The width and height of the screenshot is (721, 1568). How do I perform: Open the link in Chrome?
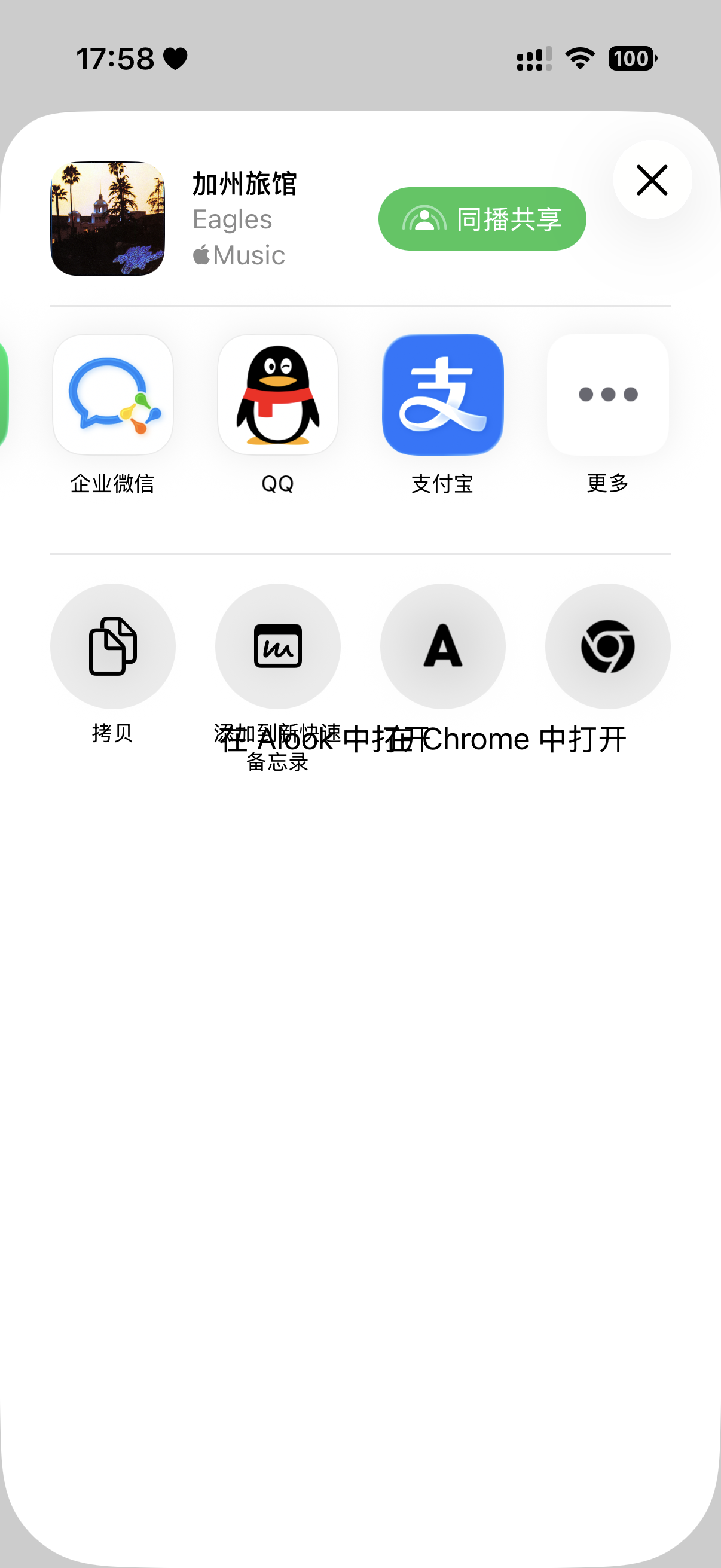(x=607, y=646)
